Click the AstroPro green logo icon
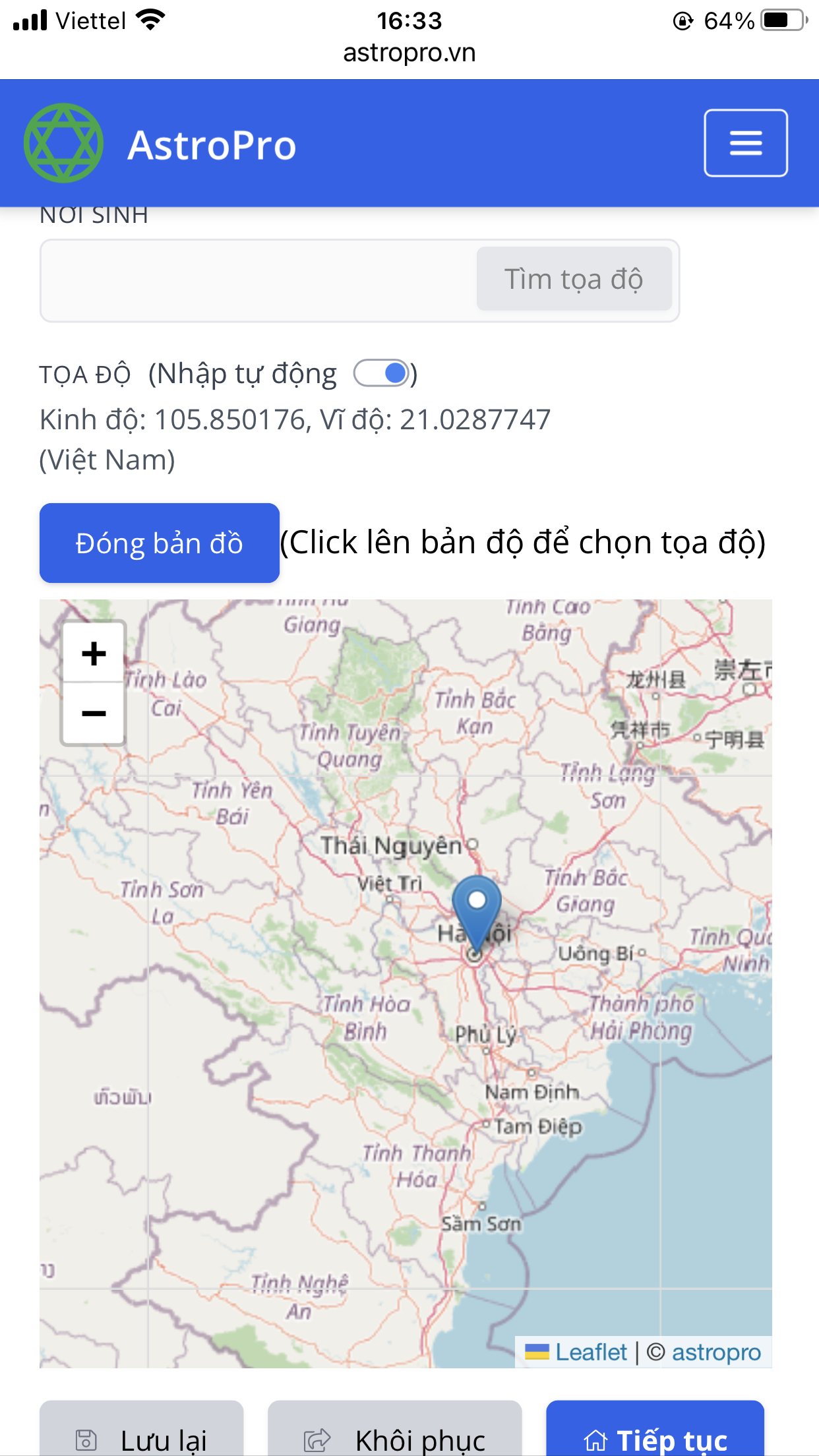This screenshot has height=1456, width=819. pyautogui.click(x=64, y=141)
